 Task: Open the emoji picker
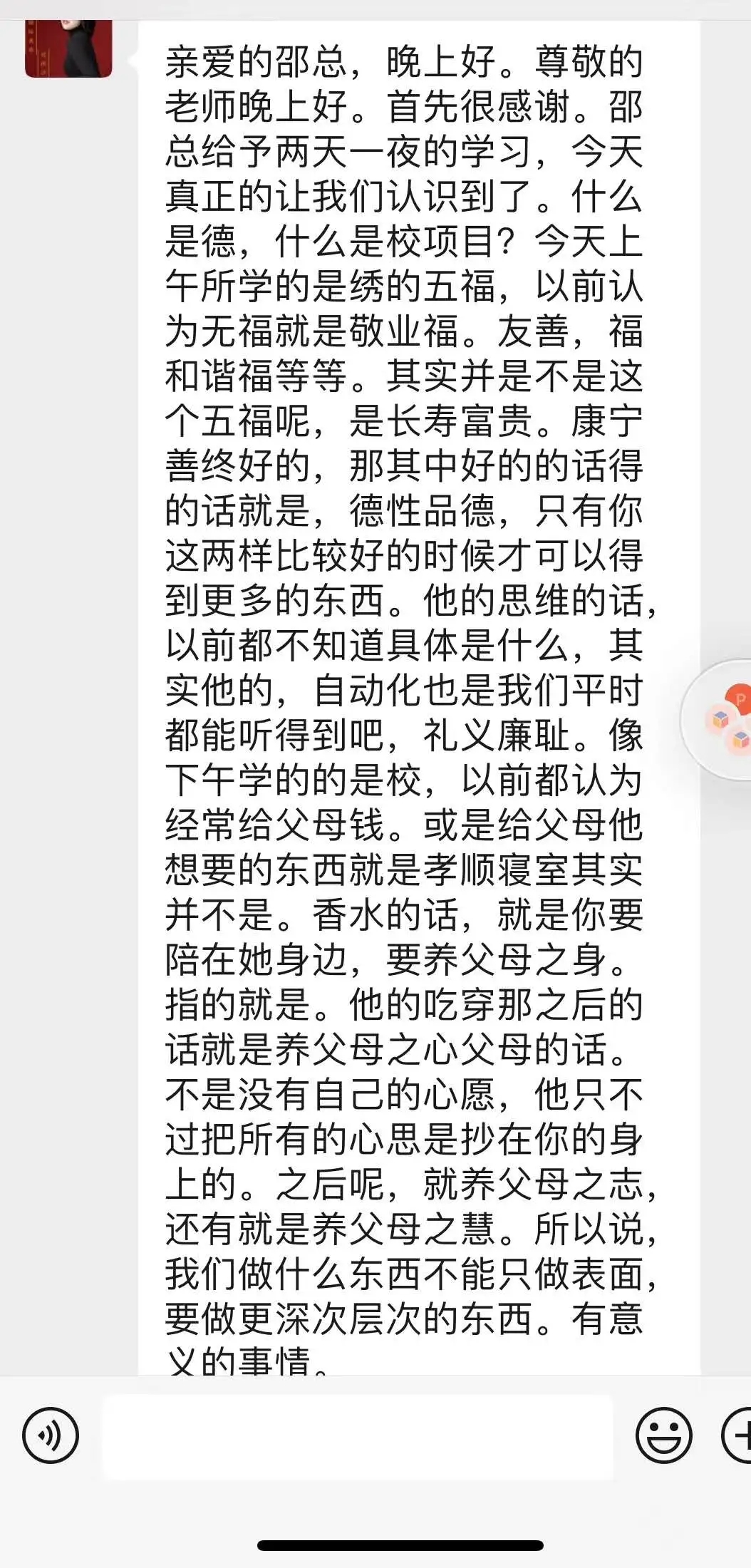[663, 1435]
